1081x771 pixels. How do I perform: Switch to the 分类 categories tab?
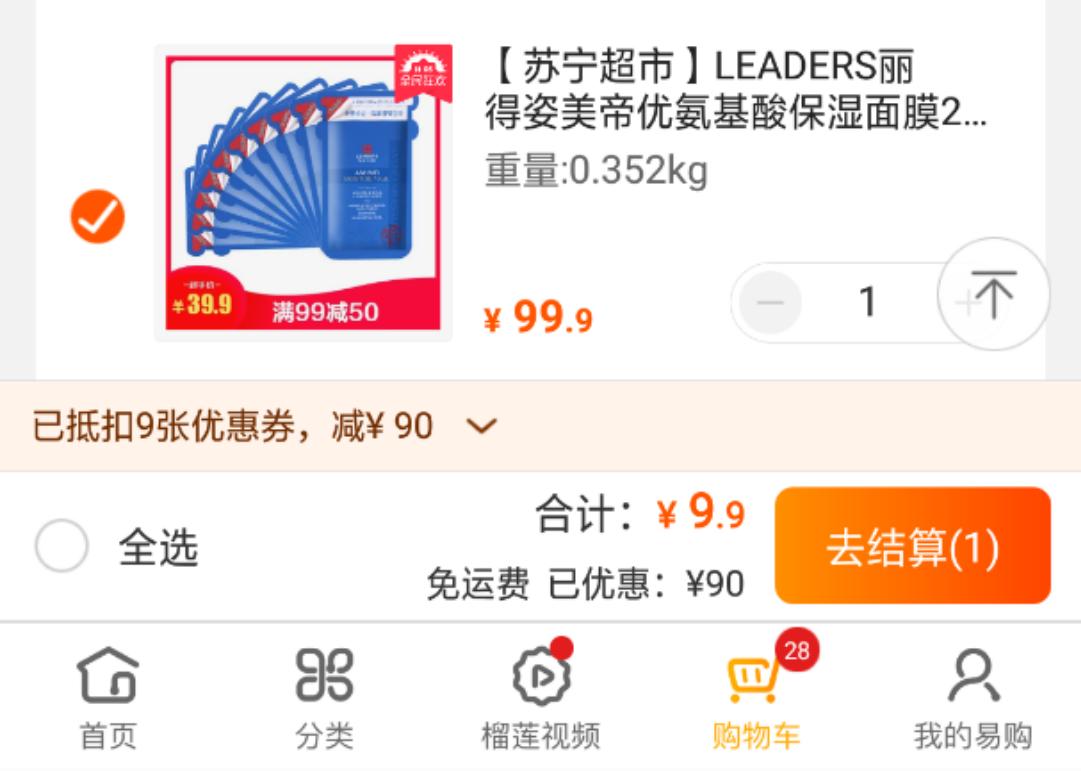coord(324,699)
